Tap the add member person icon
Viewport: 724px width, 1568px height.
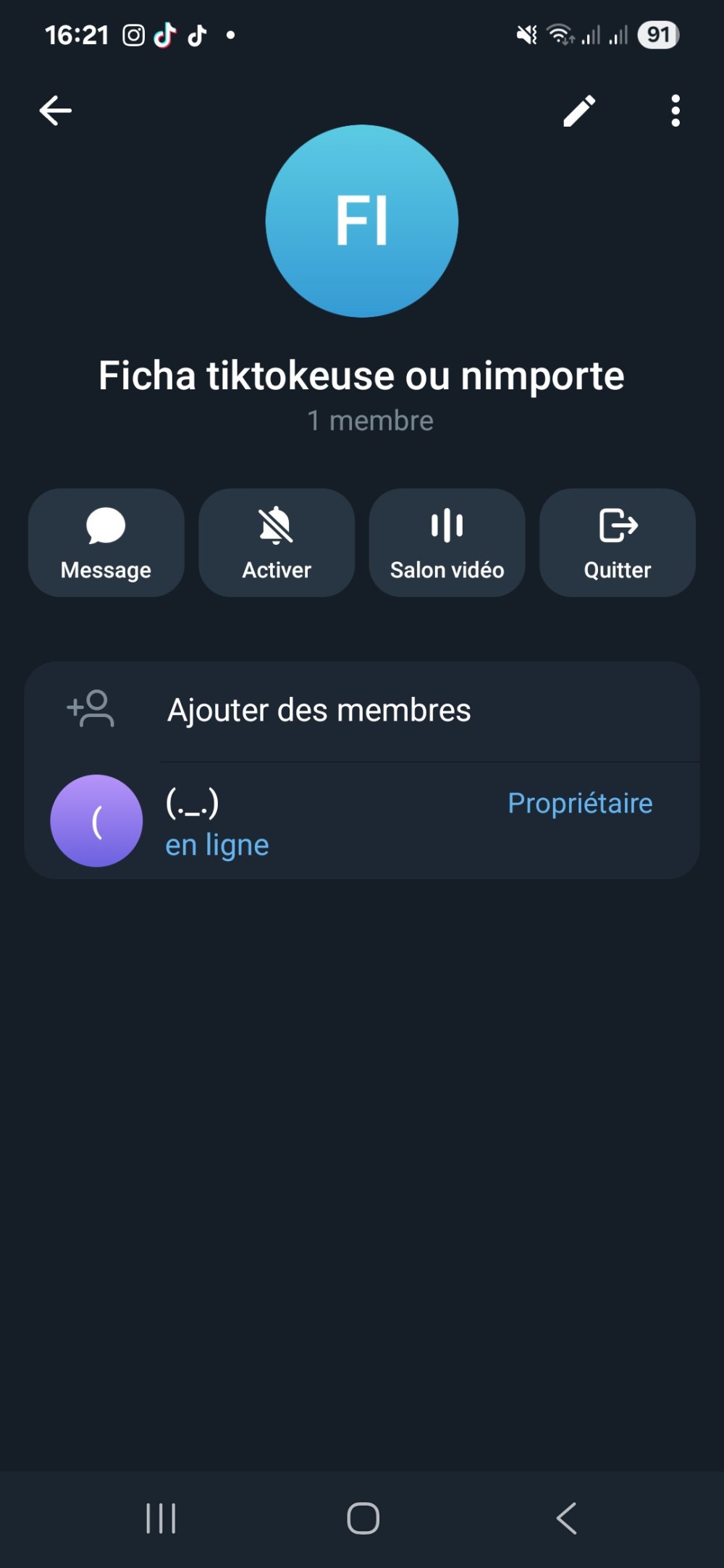pyautogui.click(x=90, y=709)
